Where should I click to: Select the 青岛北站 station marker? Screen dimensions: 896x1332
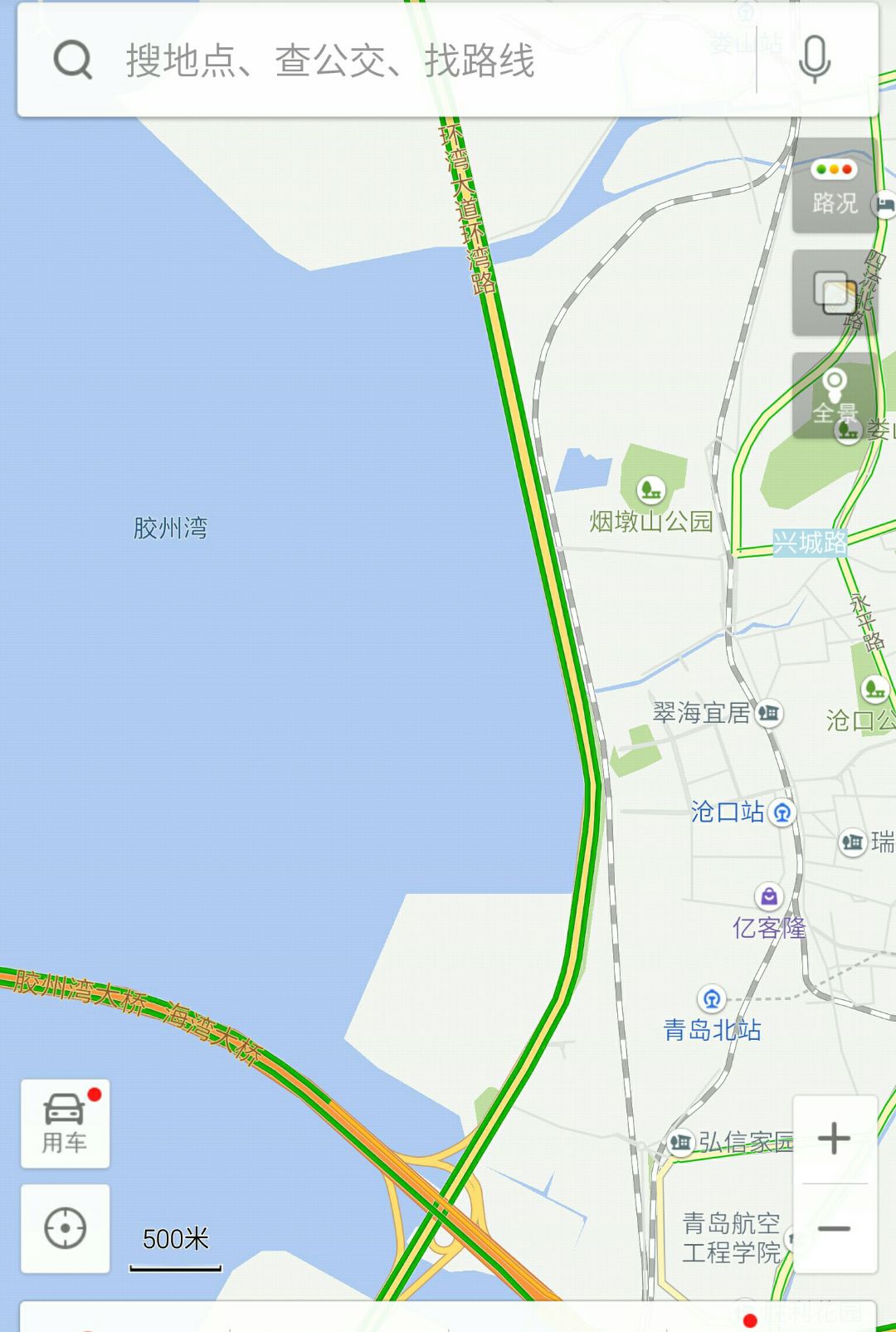tap(711, 998)
